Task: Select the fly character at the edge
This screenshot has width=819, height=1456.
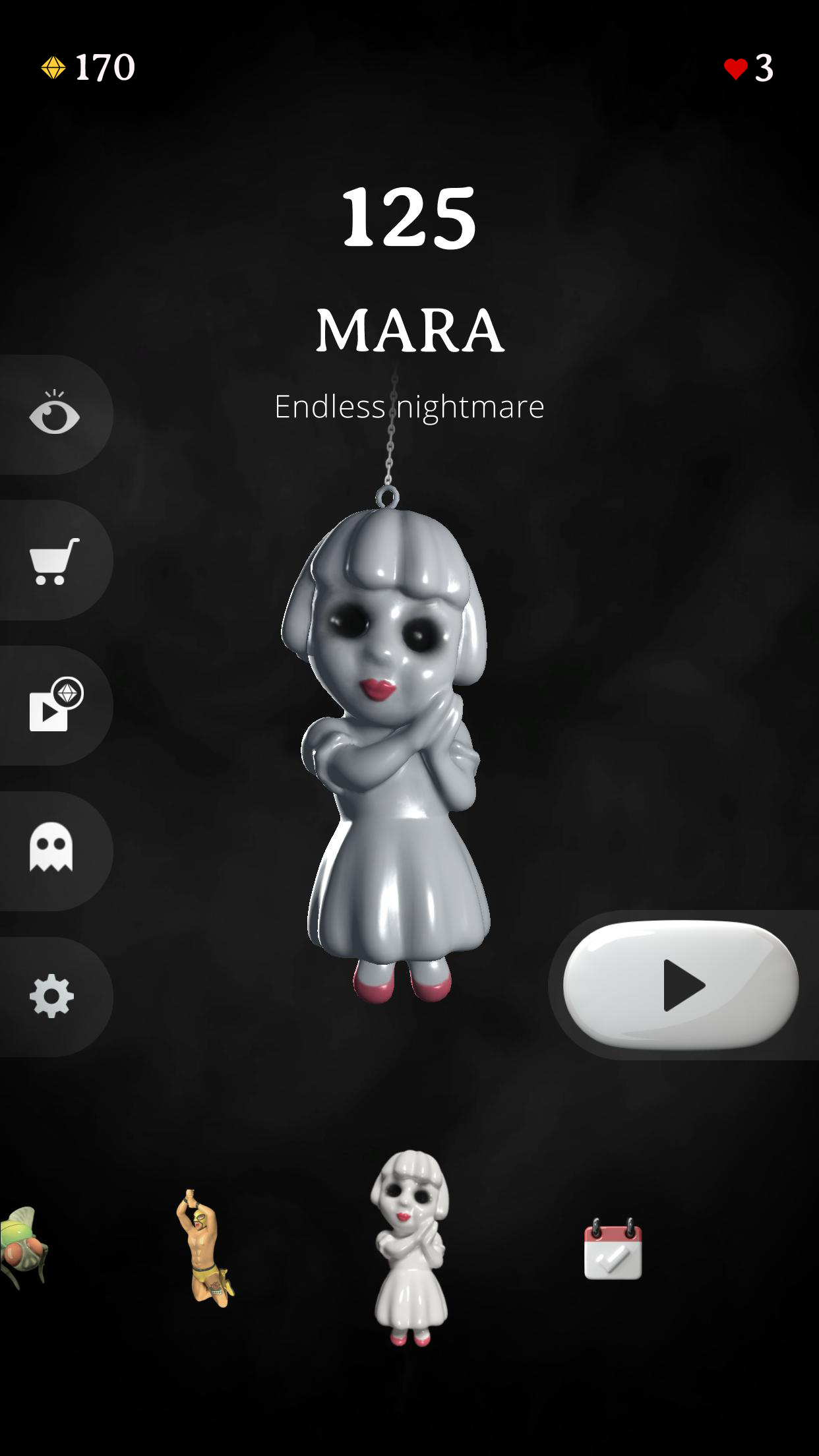Action: click(x=23, y=1246)
